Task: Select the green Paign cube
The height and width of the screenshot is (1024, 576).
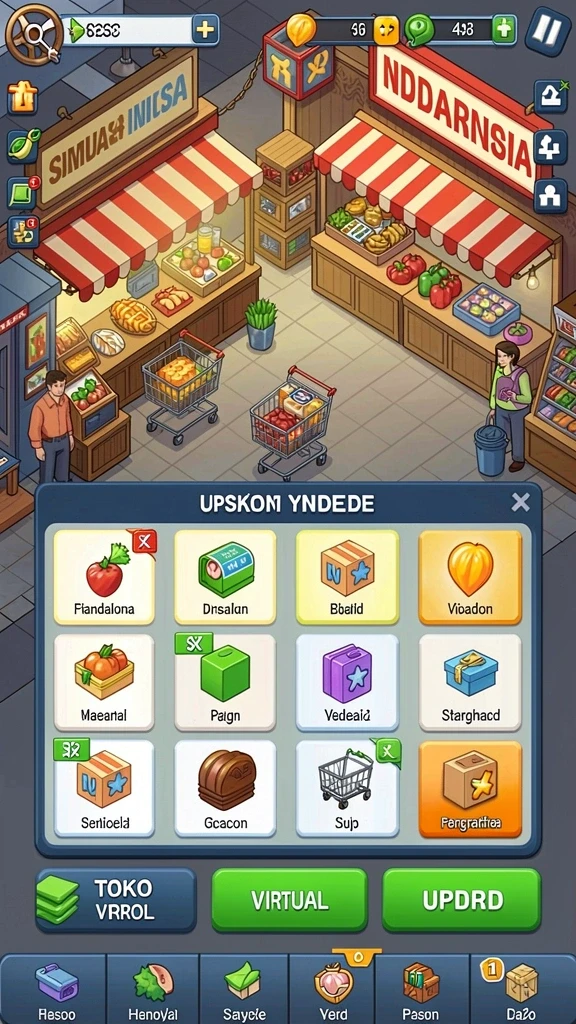Action: 225,682
